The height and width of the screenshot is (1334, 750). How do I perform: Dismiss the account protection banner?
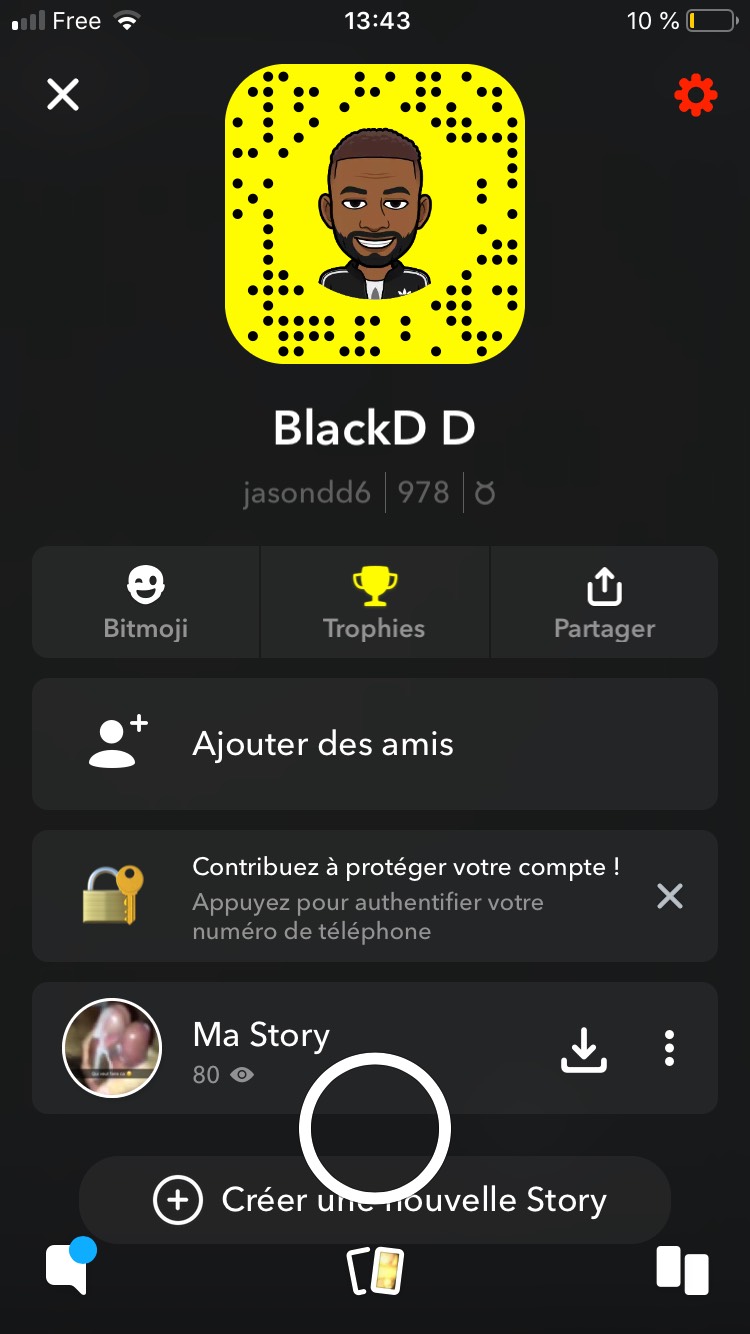pyautogui.click(x=670, y=896)
